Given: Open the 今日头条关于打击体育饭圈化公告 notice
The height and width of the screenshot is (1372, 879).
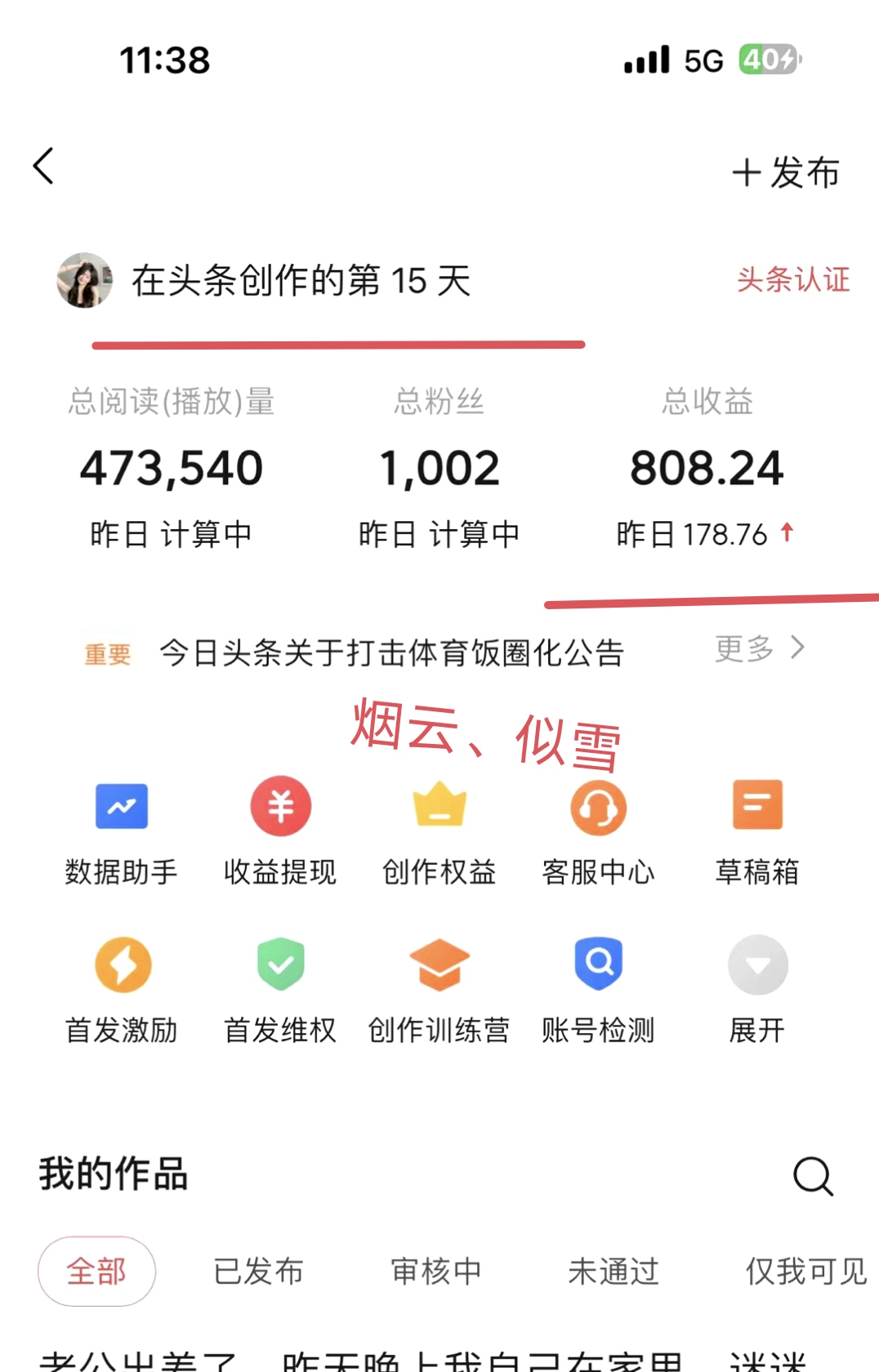Looking at the screenshot, I should [391, 653].
